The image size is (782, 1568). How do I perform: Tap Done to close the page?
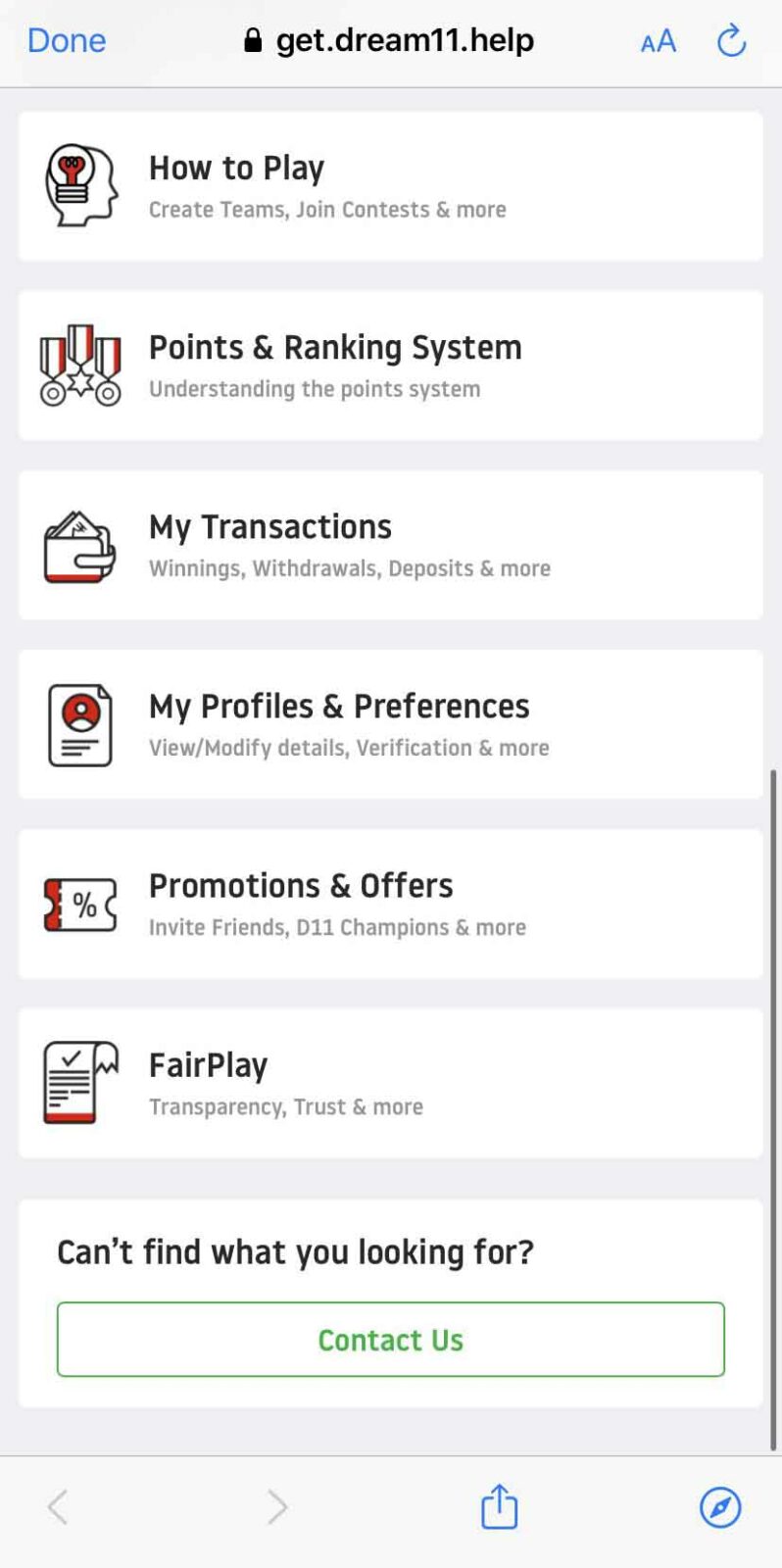(65, 40)
